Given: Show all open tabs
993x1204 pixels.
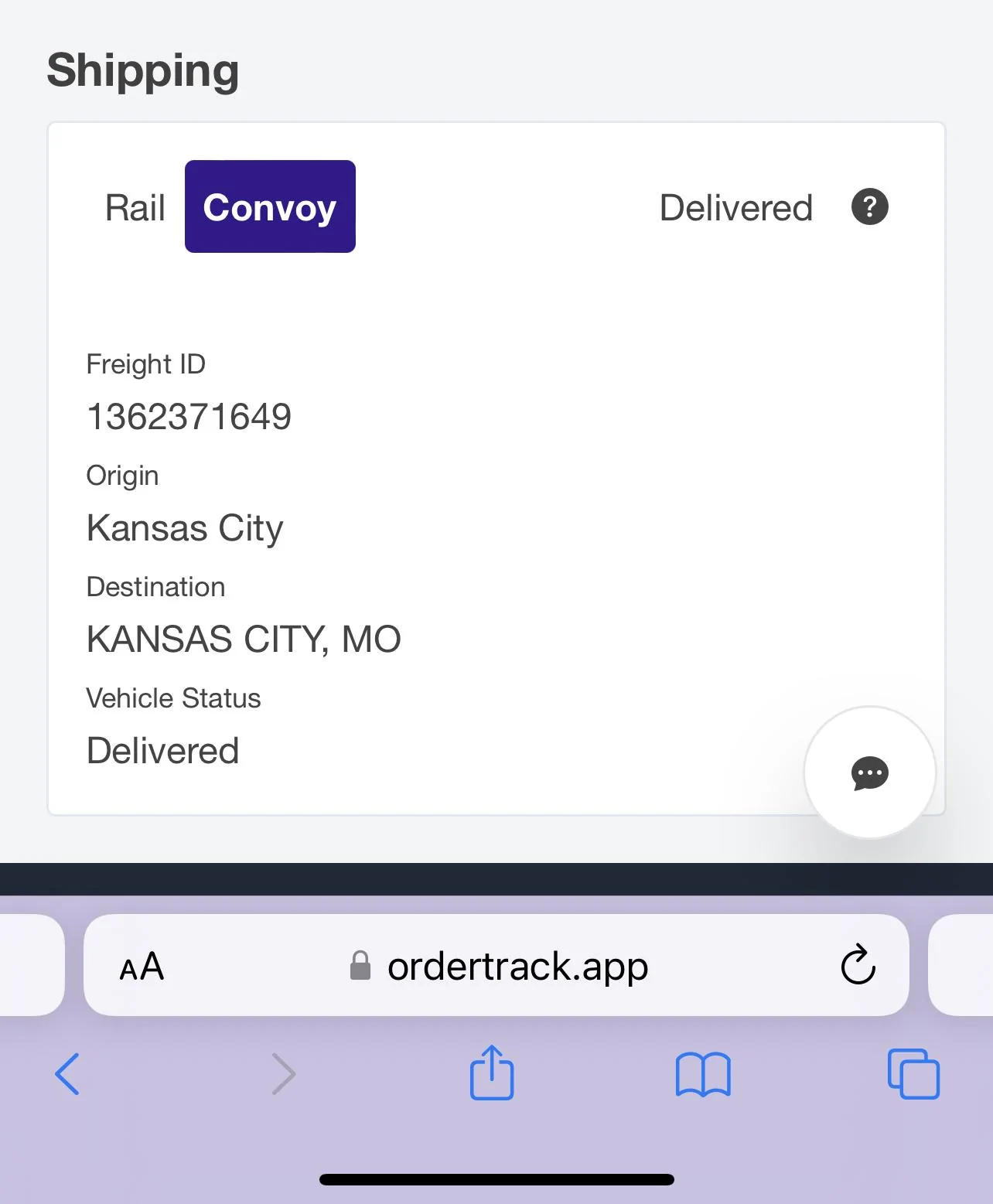Looking at the screenshot, I should click(913, 1074).
